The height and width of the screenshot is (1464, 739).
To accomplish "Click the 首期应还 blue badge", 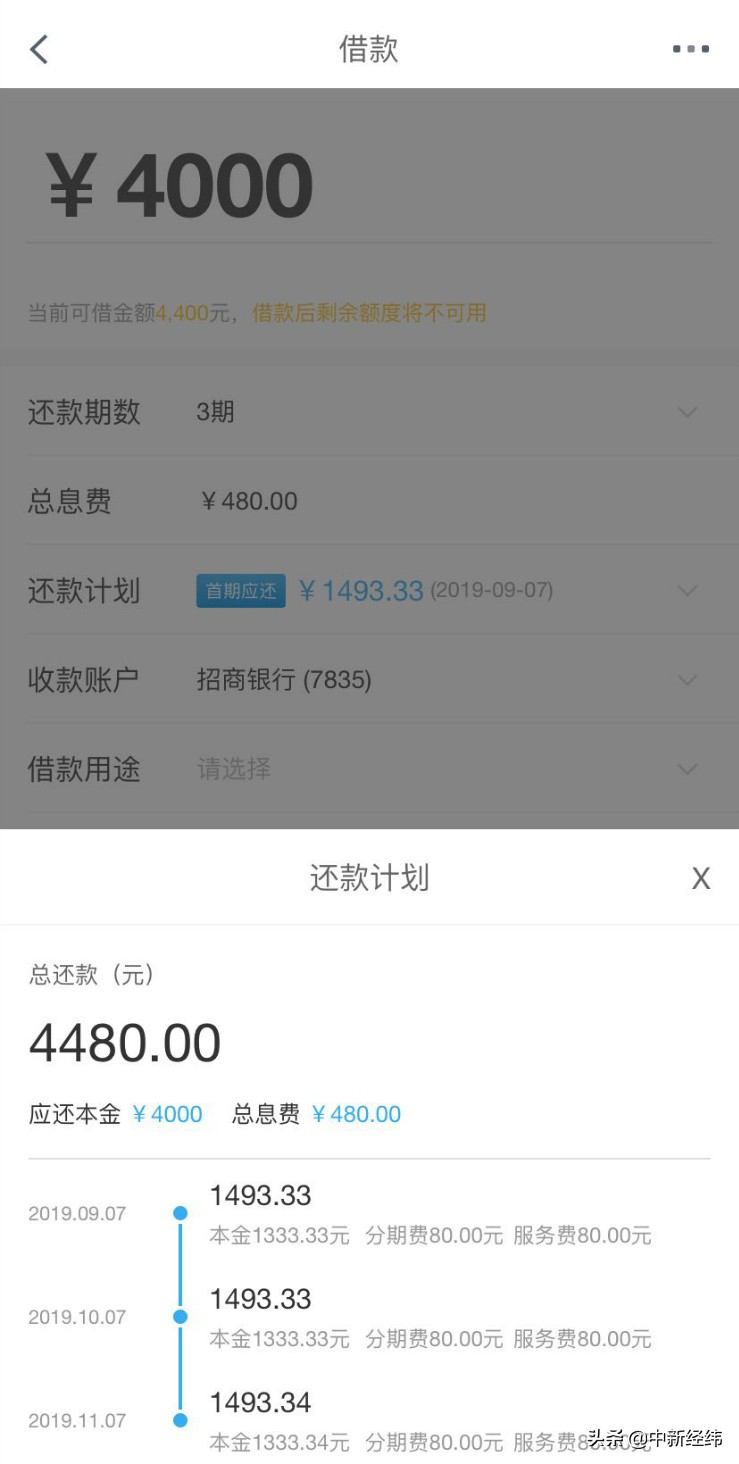I will point(240,590).
